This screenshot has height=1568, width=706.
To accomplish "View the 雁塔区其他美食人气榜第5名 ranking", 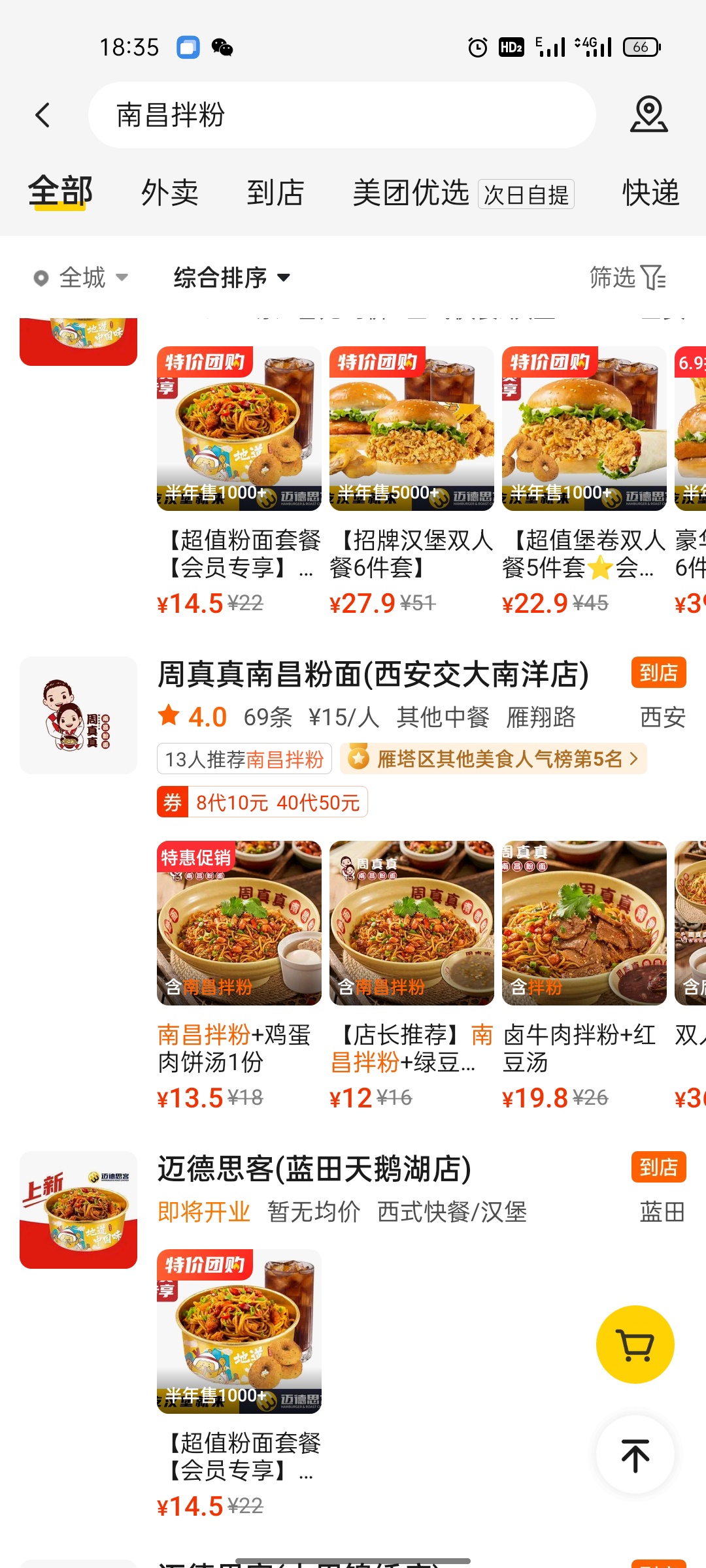I will [x=494, y=759].
